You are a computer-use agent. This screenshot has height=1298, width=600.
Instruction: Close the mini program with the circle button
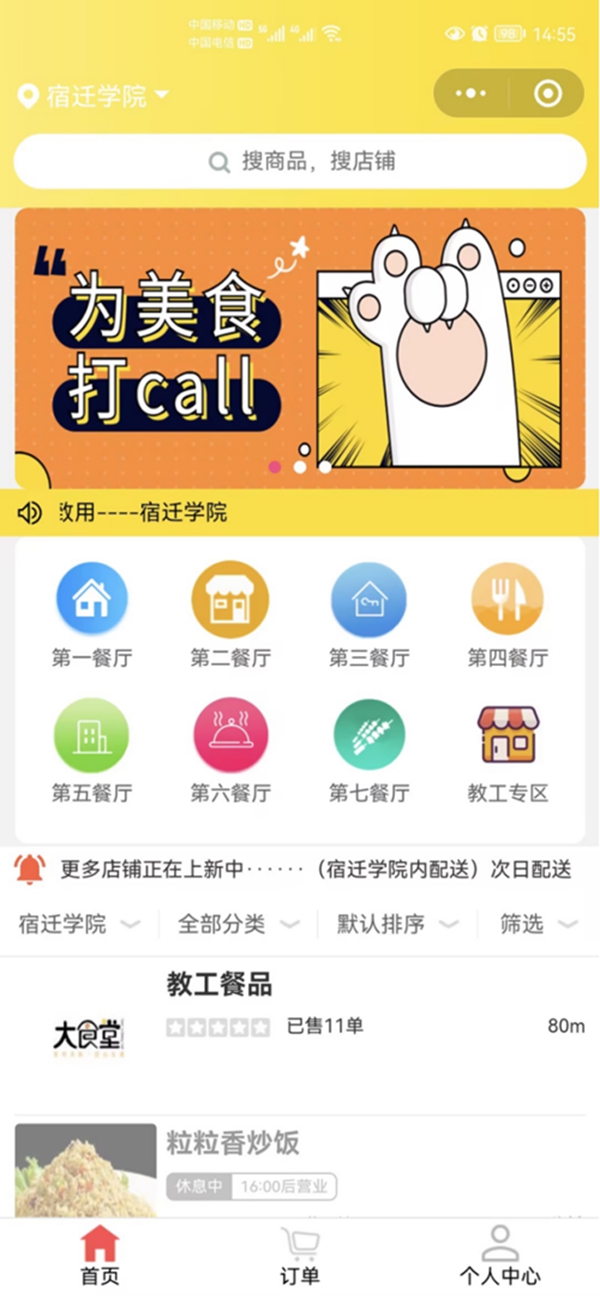pos(547,94)
